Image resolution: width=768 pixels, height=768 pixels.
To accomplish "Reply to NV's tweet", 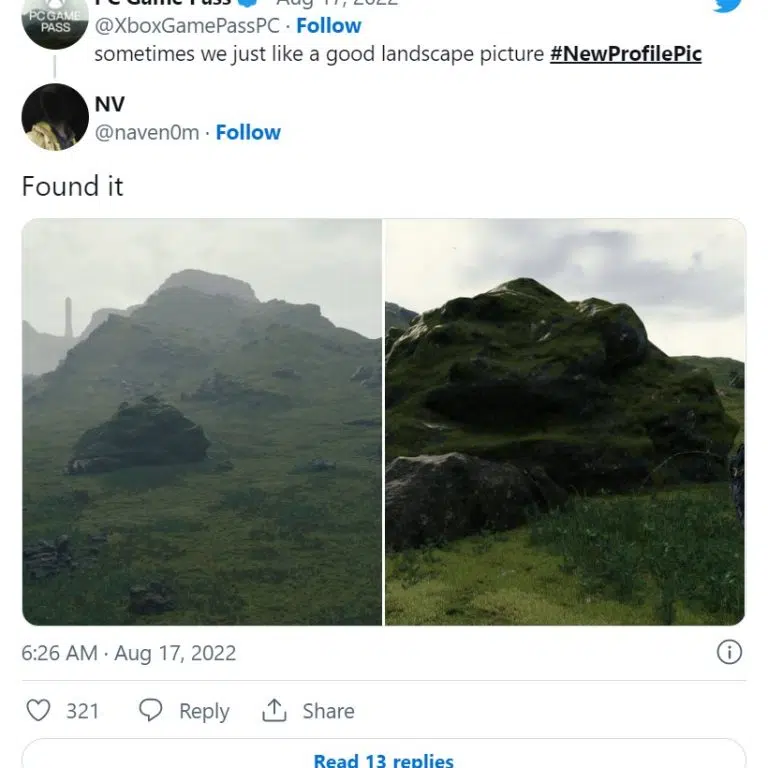I will 184,710.
